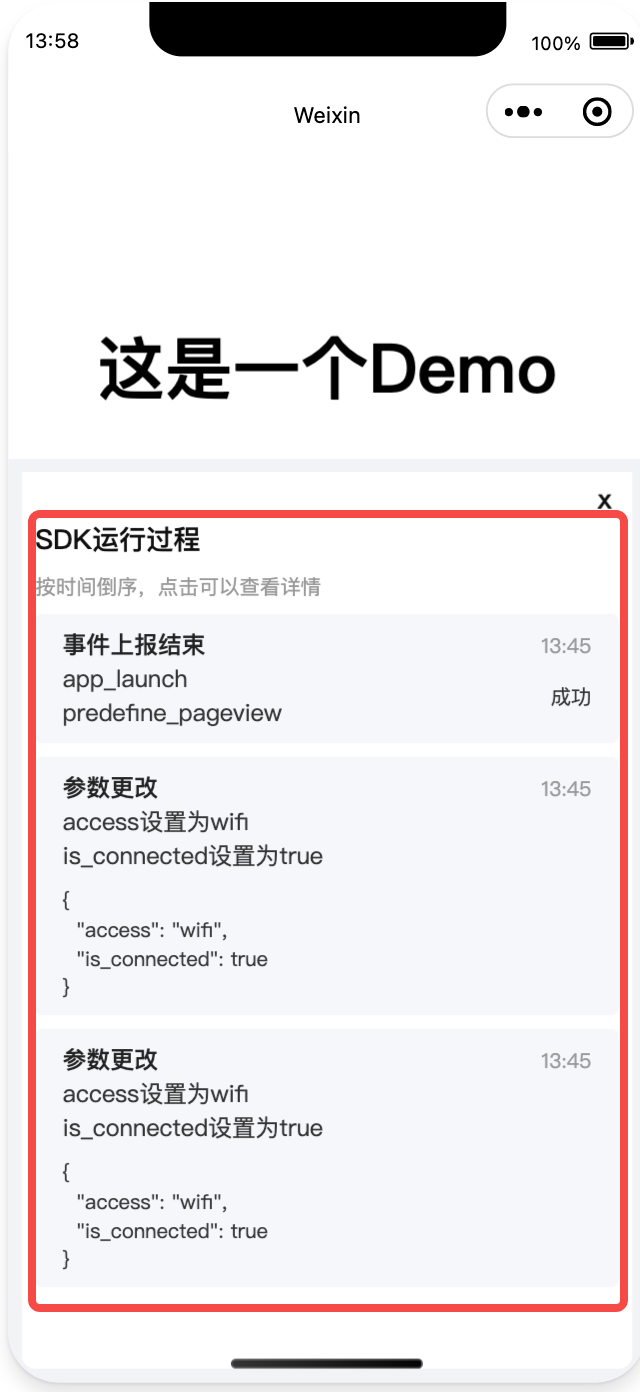Open the mini program three-dot menu

click(523, 112)
